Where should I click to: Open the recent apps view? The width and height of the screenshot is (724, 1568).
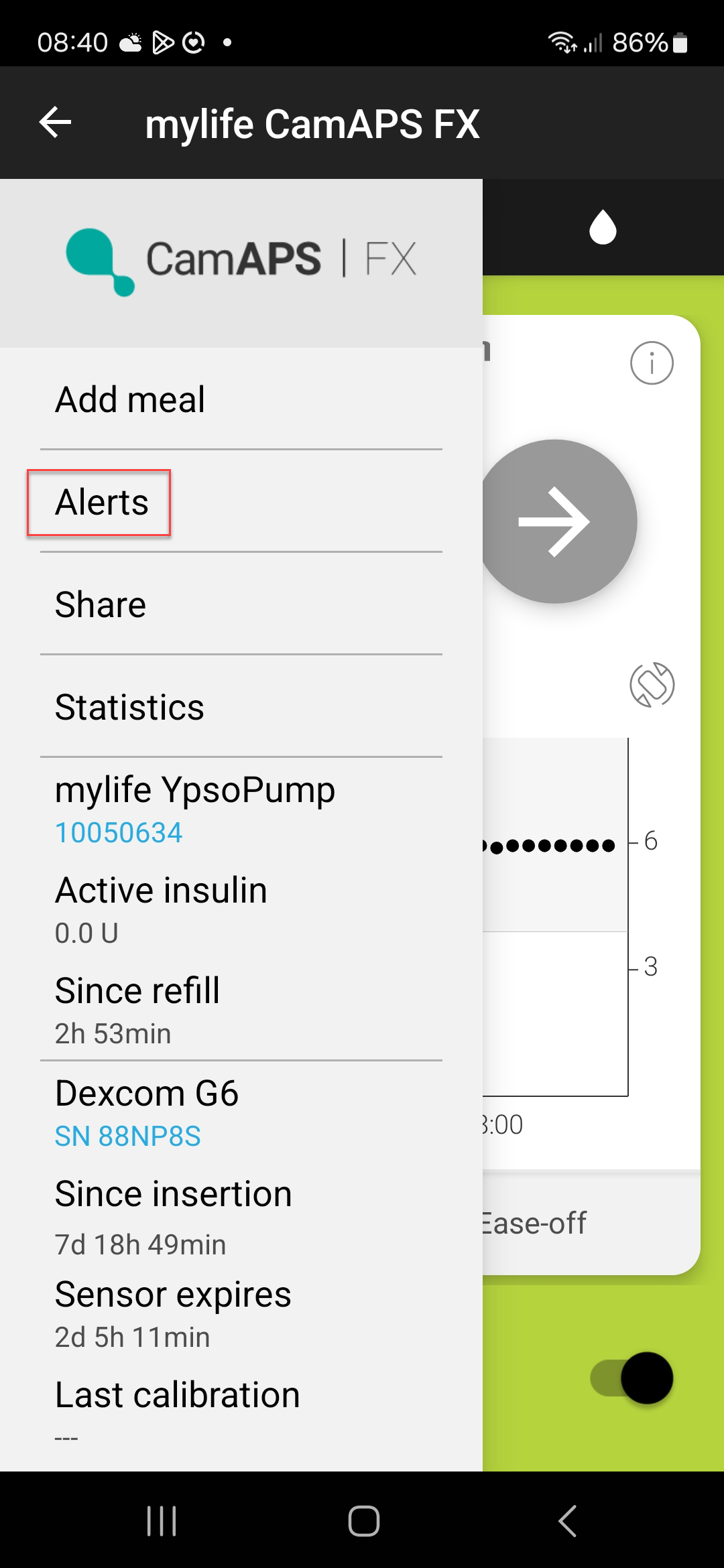click(162, 1520)
